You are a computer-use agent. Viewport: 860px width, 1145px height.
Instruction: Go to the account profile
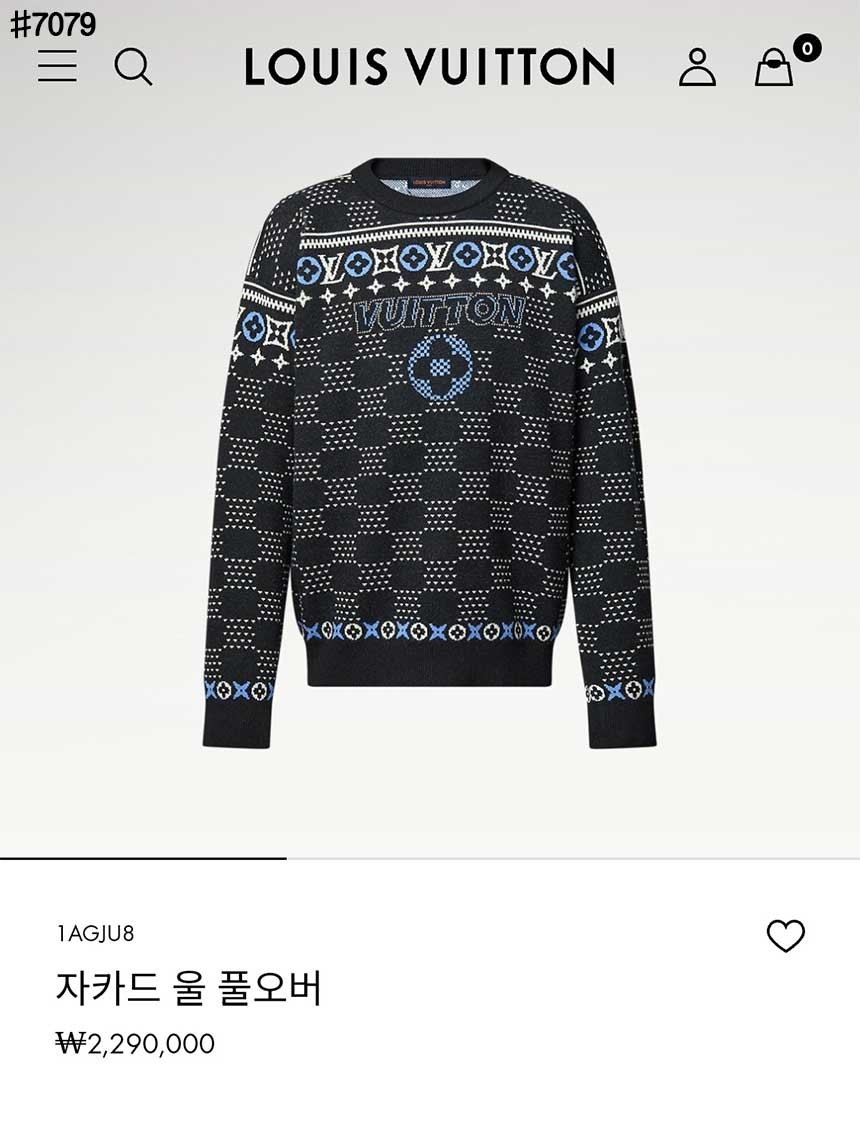click(697, 67)
